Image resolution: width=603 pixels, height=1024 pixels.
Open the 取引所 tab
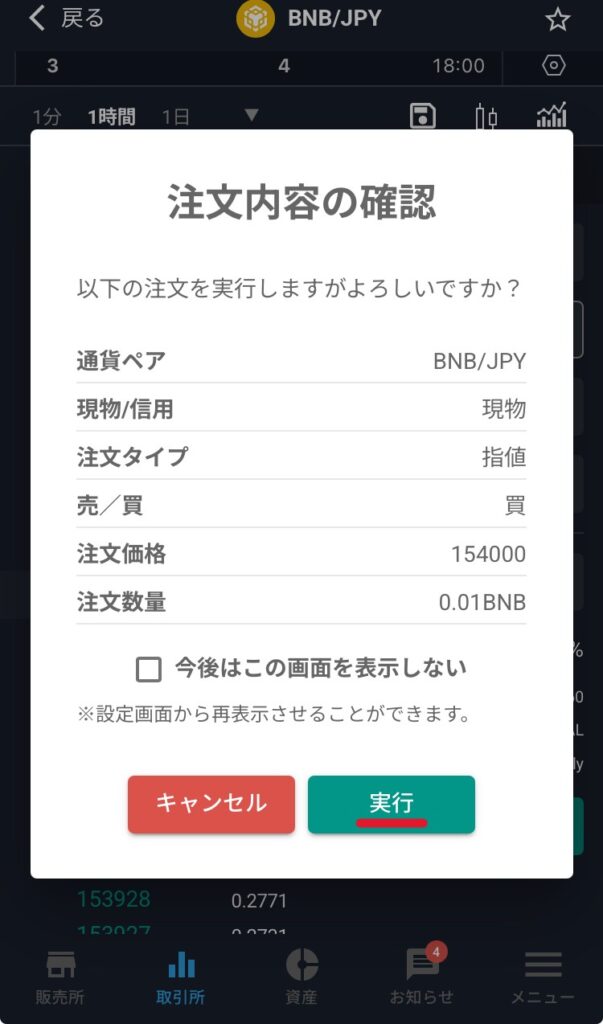(x=181, y=977)
